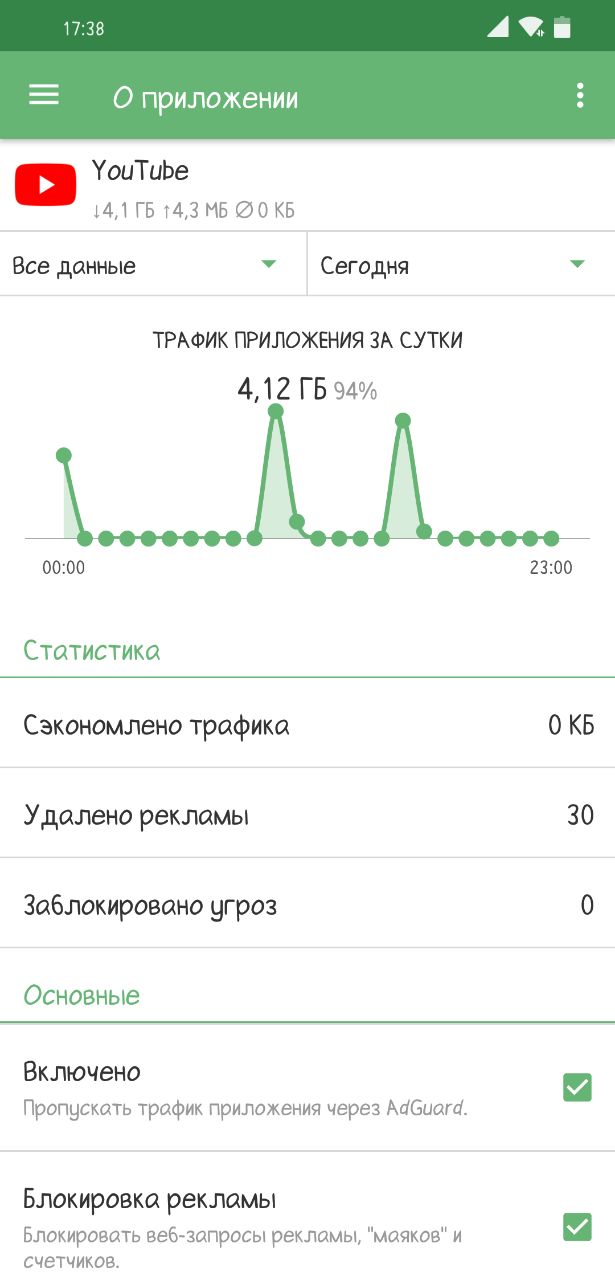Expand the 'Все данные' data type dropdown
Screen dimensions: 615x1280
point(153,266)
